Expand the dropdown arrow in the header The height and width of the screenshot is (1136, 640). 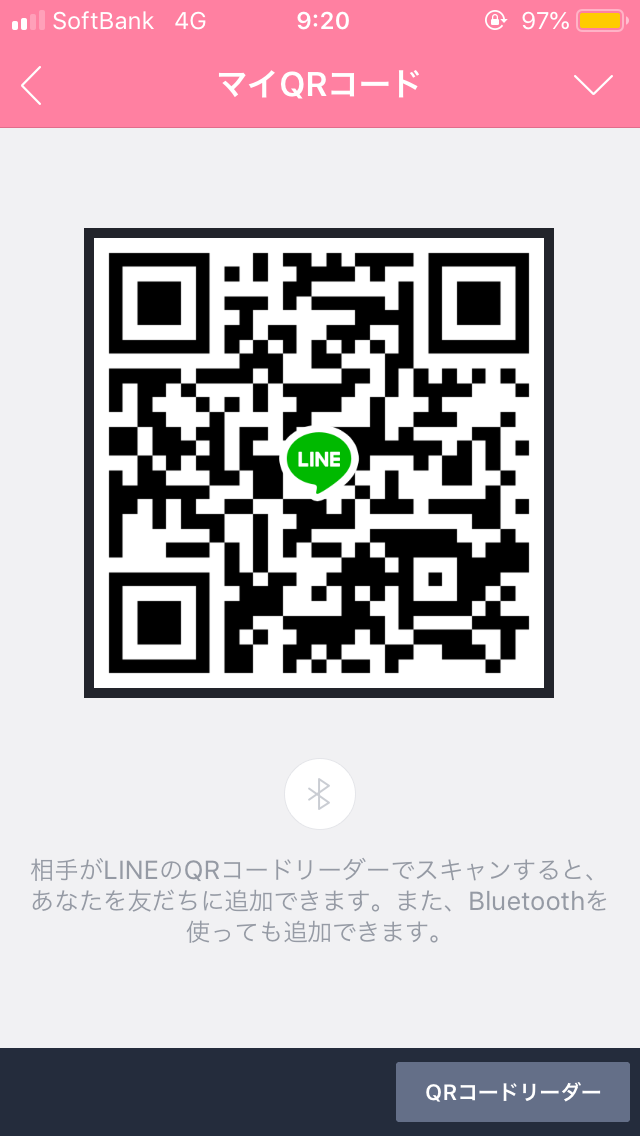point(593,86)
